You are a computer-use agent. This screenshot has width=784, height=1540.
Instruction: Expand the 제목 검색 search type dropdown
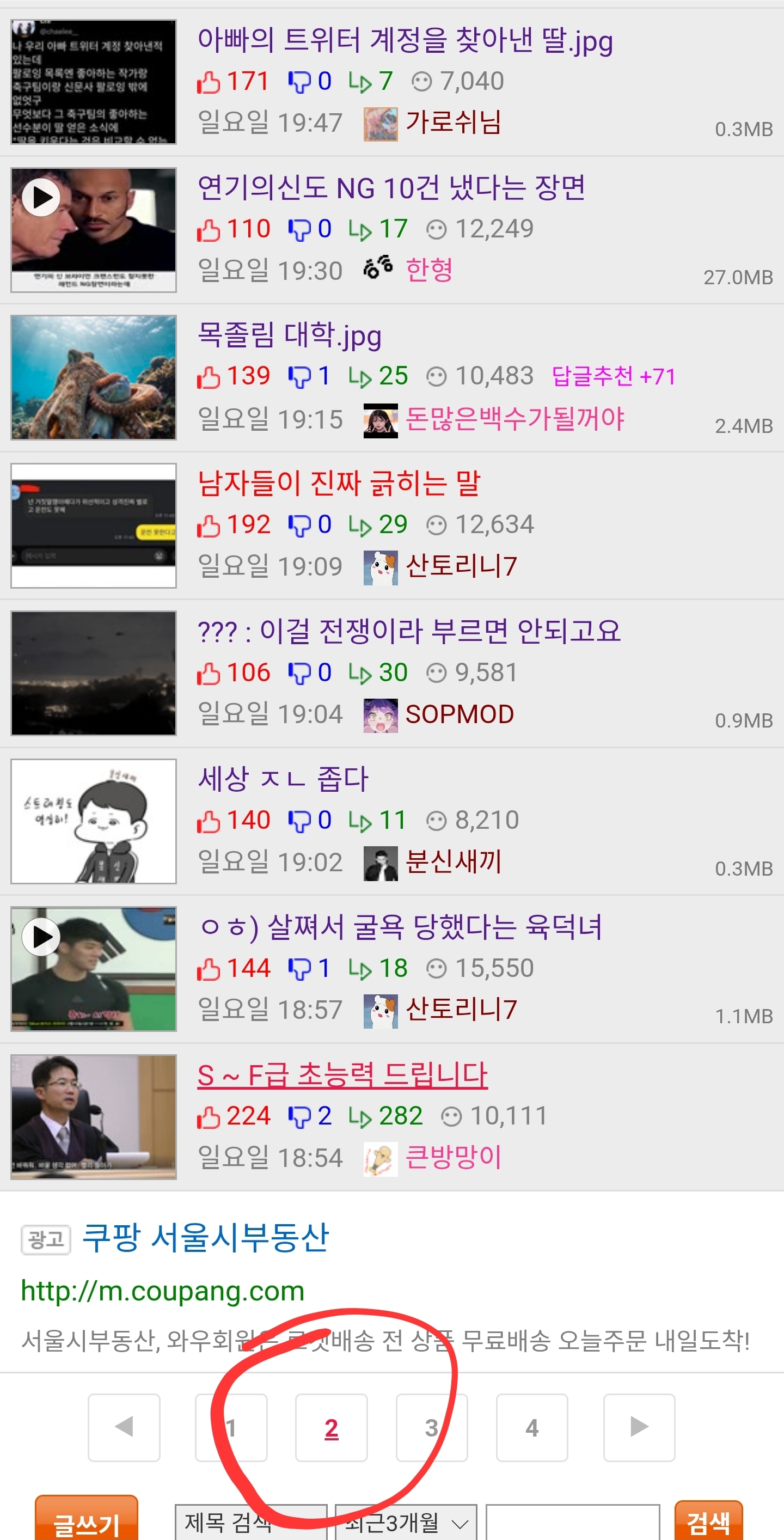click(250, 1522)
